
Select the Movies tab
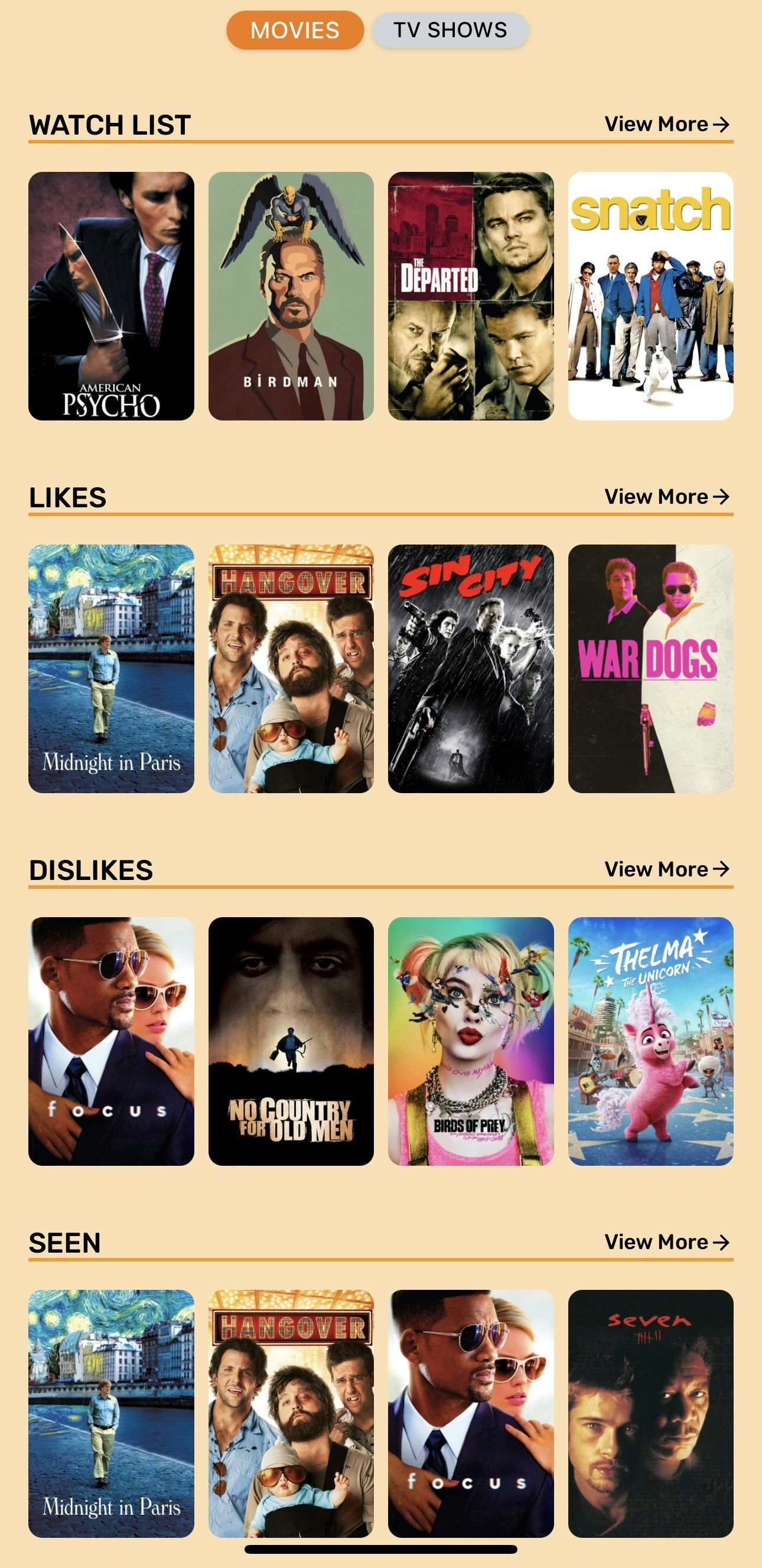295,30
